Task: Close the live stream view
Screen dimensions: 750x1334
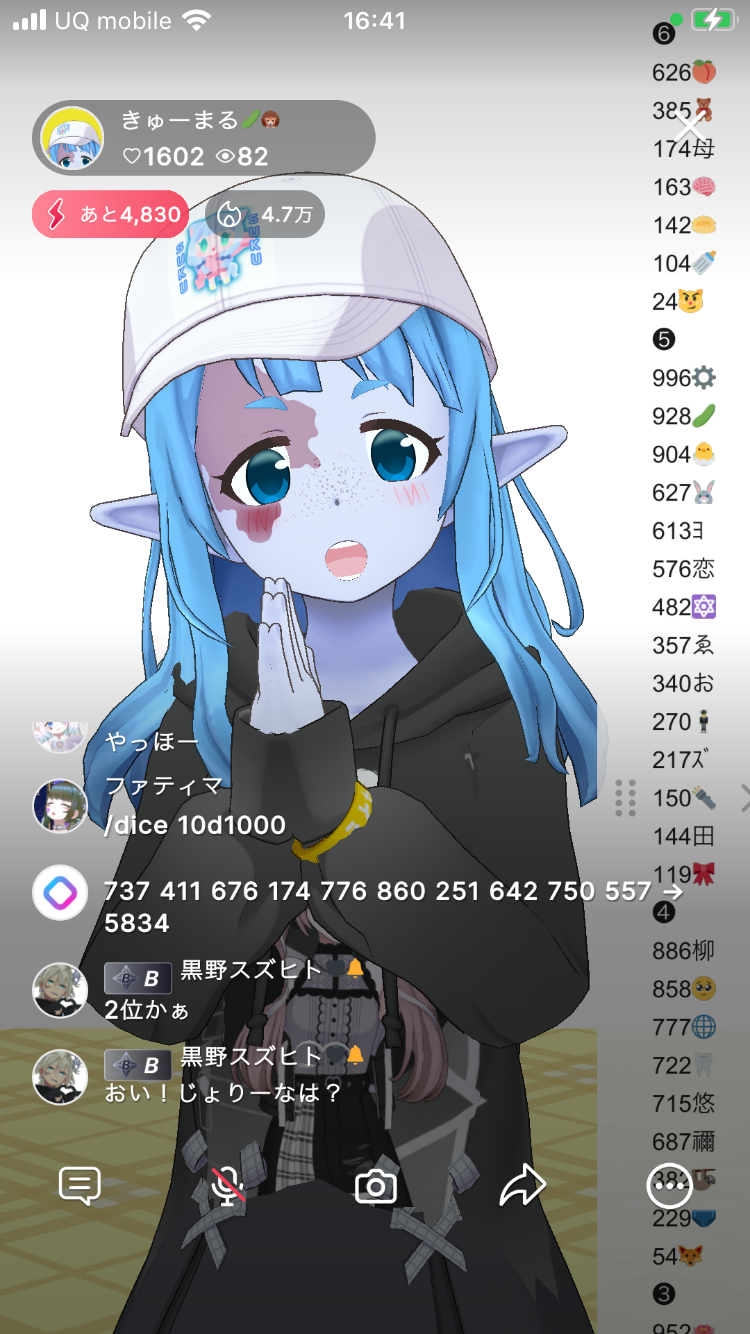Action: coord(690,127)
